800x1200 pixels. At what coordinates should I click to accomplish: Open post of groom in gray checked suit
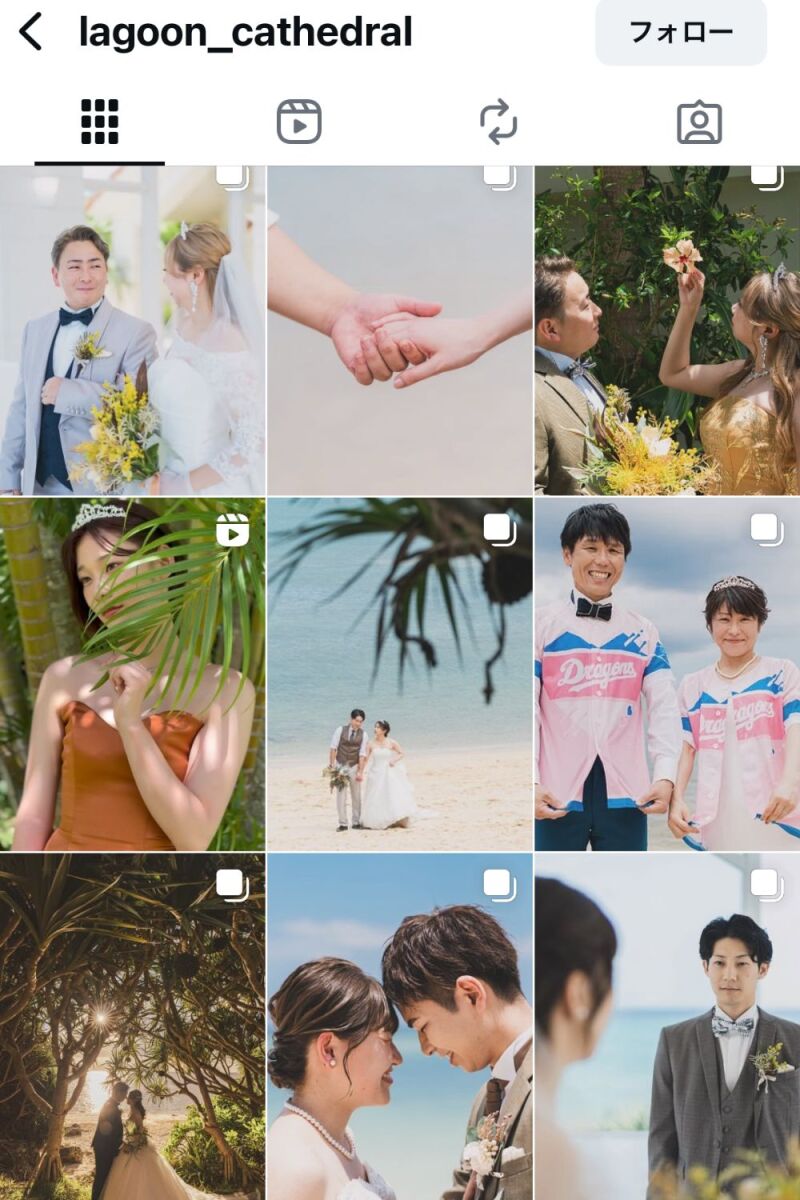point(667,1025)
